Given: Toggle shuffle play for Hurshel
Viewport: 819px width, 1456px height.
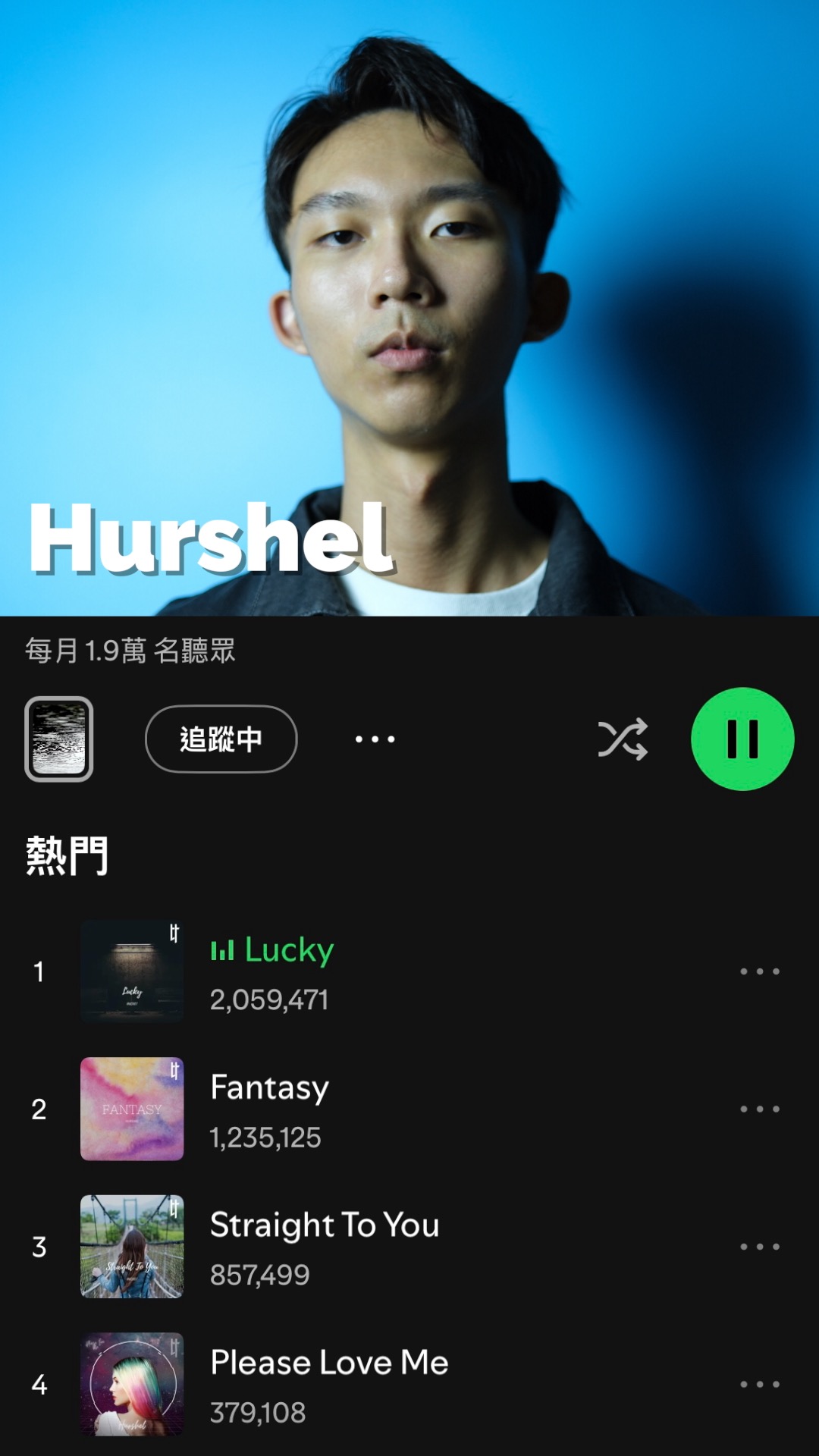Looking at the screenshot, I should click(x=623, y=739).
